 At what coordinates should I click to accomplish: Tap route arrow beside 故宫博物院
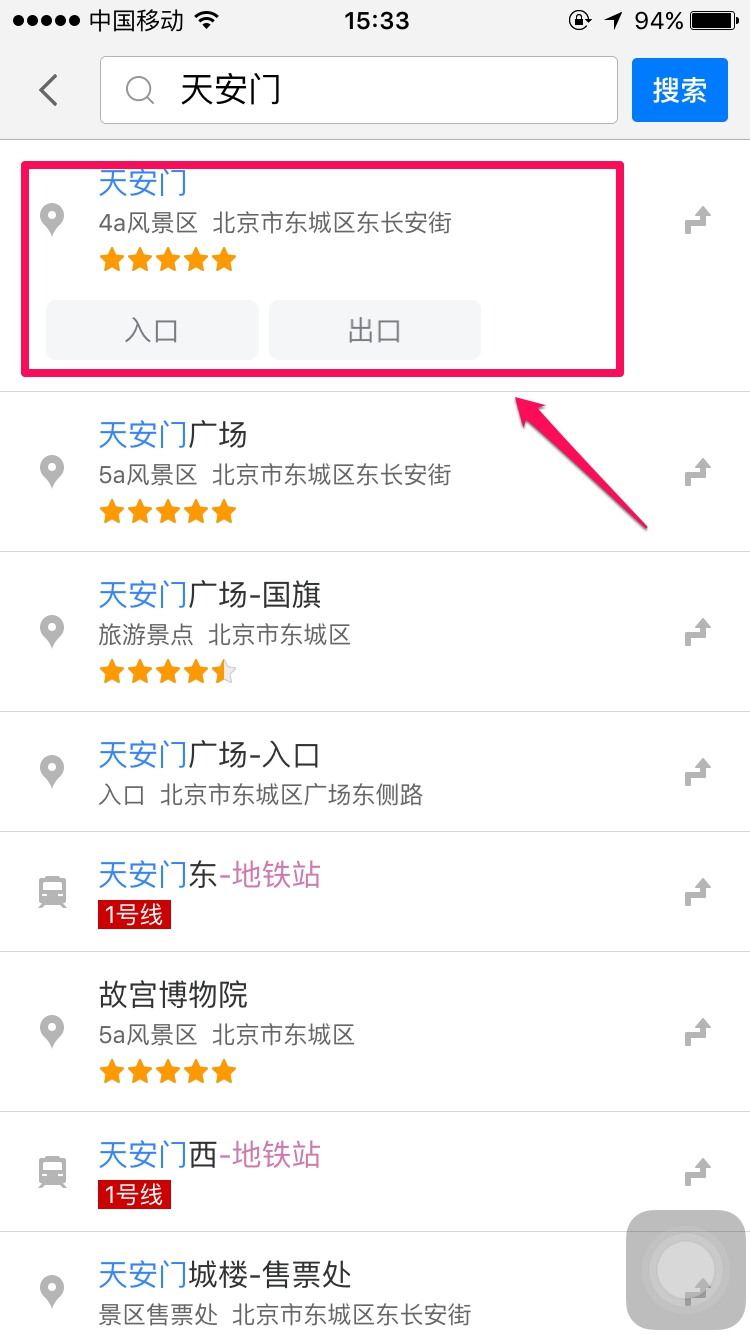(x=697, y=1031)
